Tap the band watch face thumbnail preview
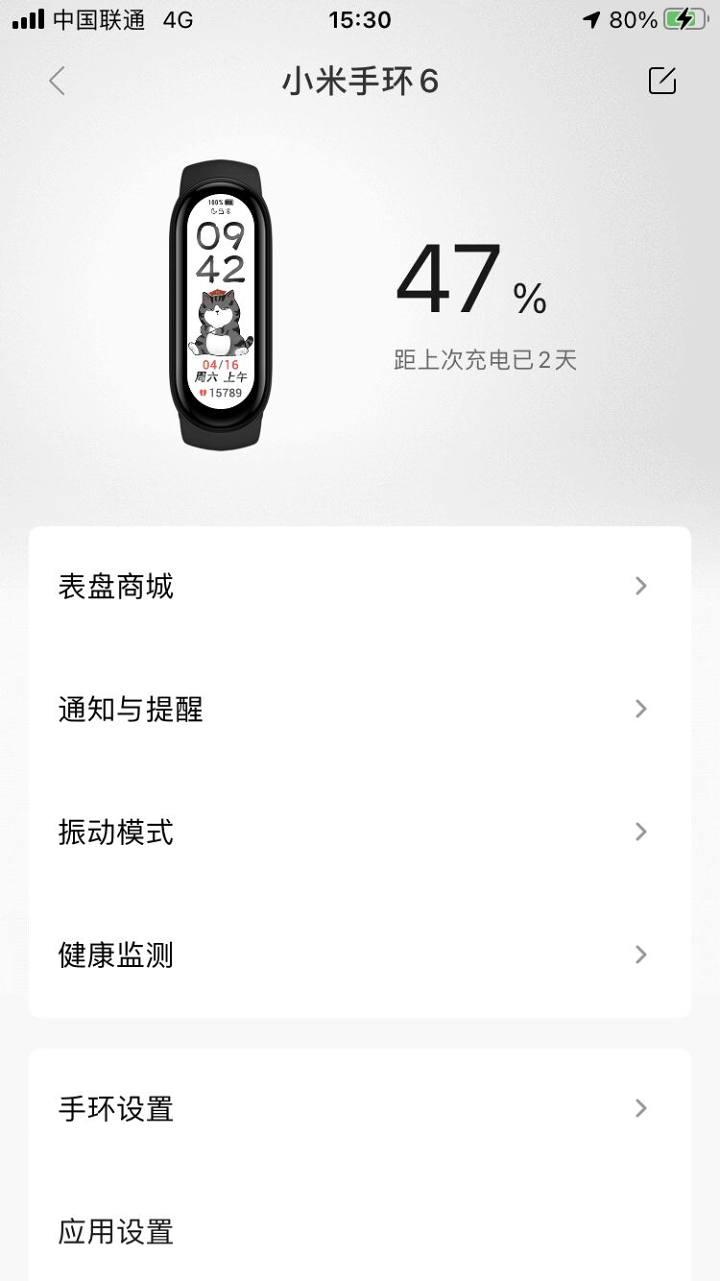The image size is (720, 1281). [x=222, y=300]
